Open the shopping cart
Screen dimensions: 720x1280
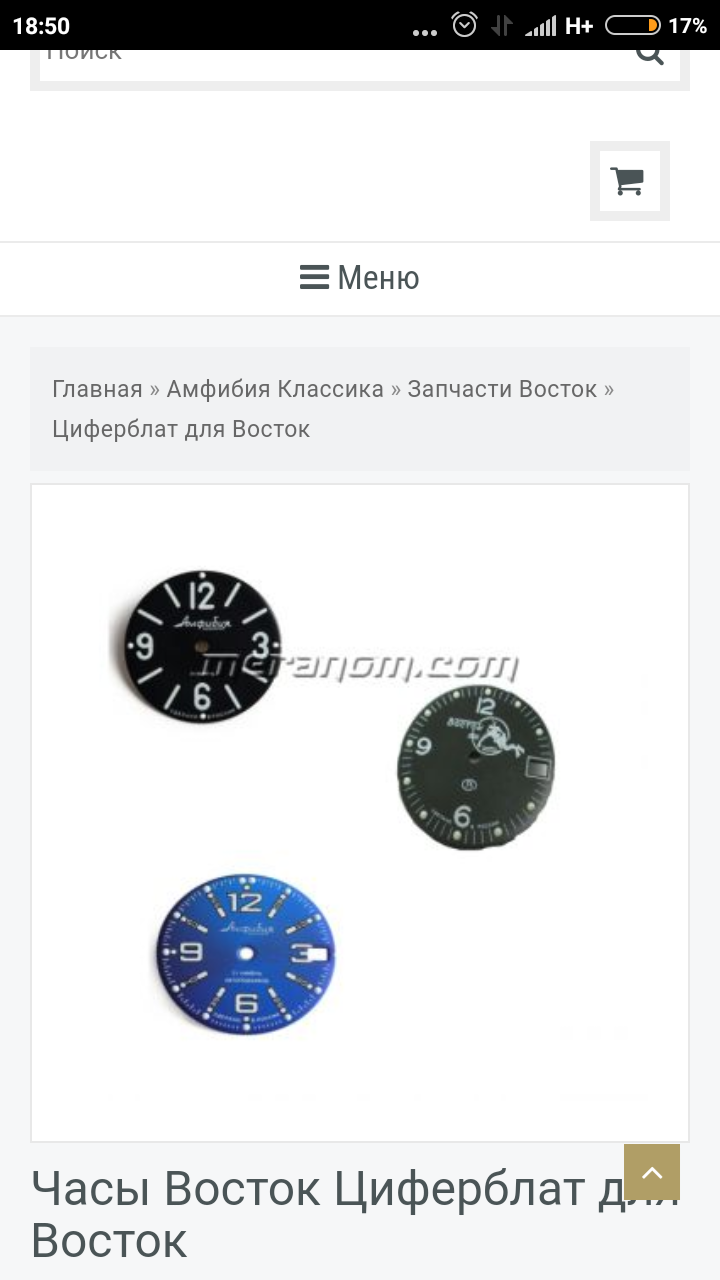click(629, 181)
